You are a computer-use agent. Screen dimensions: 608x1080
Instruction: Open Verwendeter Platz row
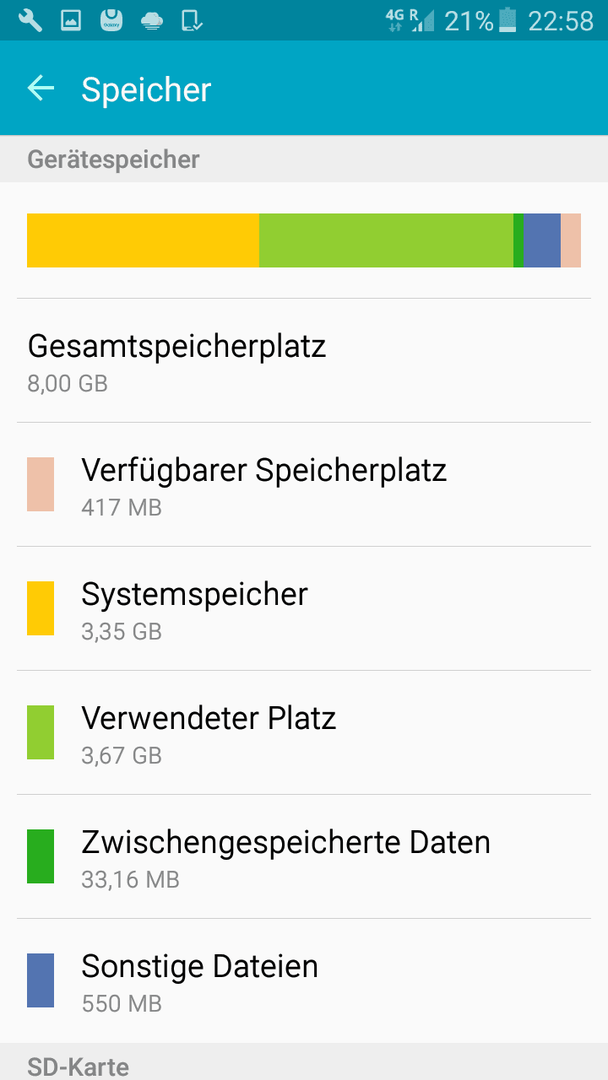pos(304,732)
